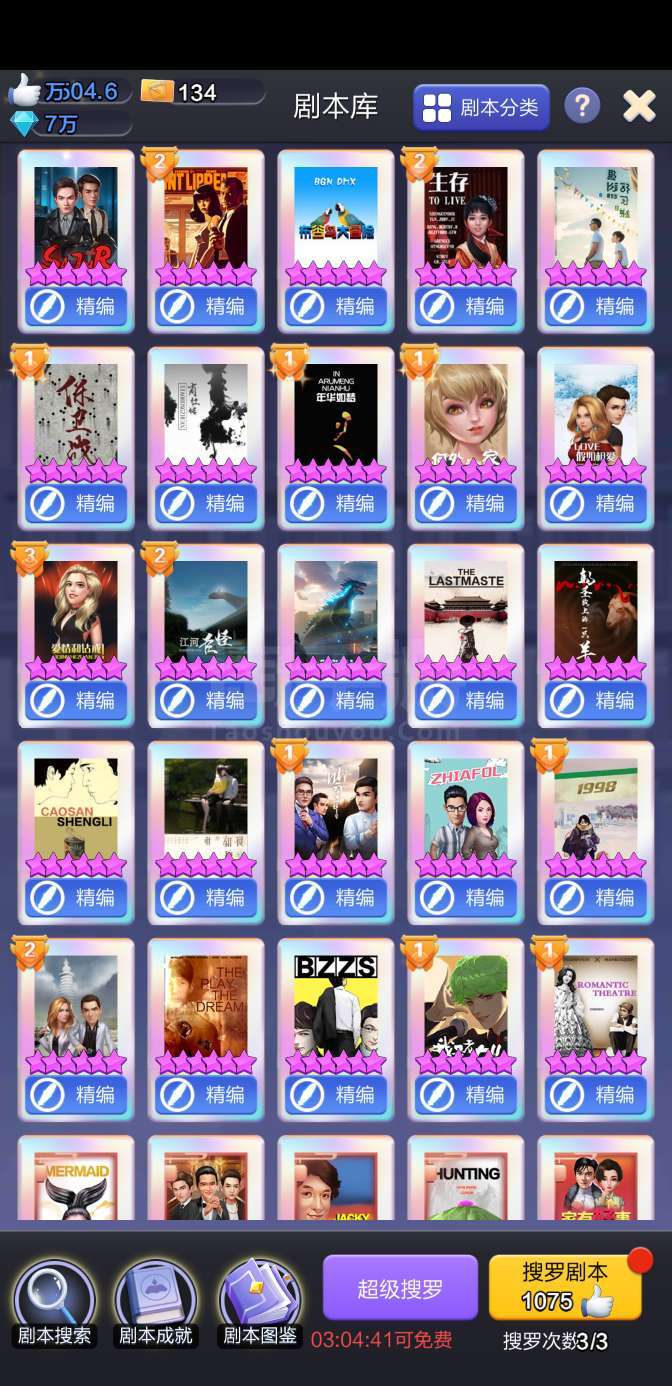The width and height of the screenshot is (672, 1386).
Task: Tap 精编 under IN ARUMENG NIANHU script
Action: click(336, 503)
